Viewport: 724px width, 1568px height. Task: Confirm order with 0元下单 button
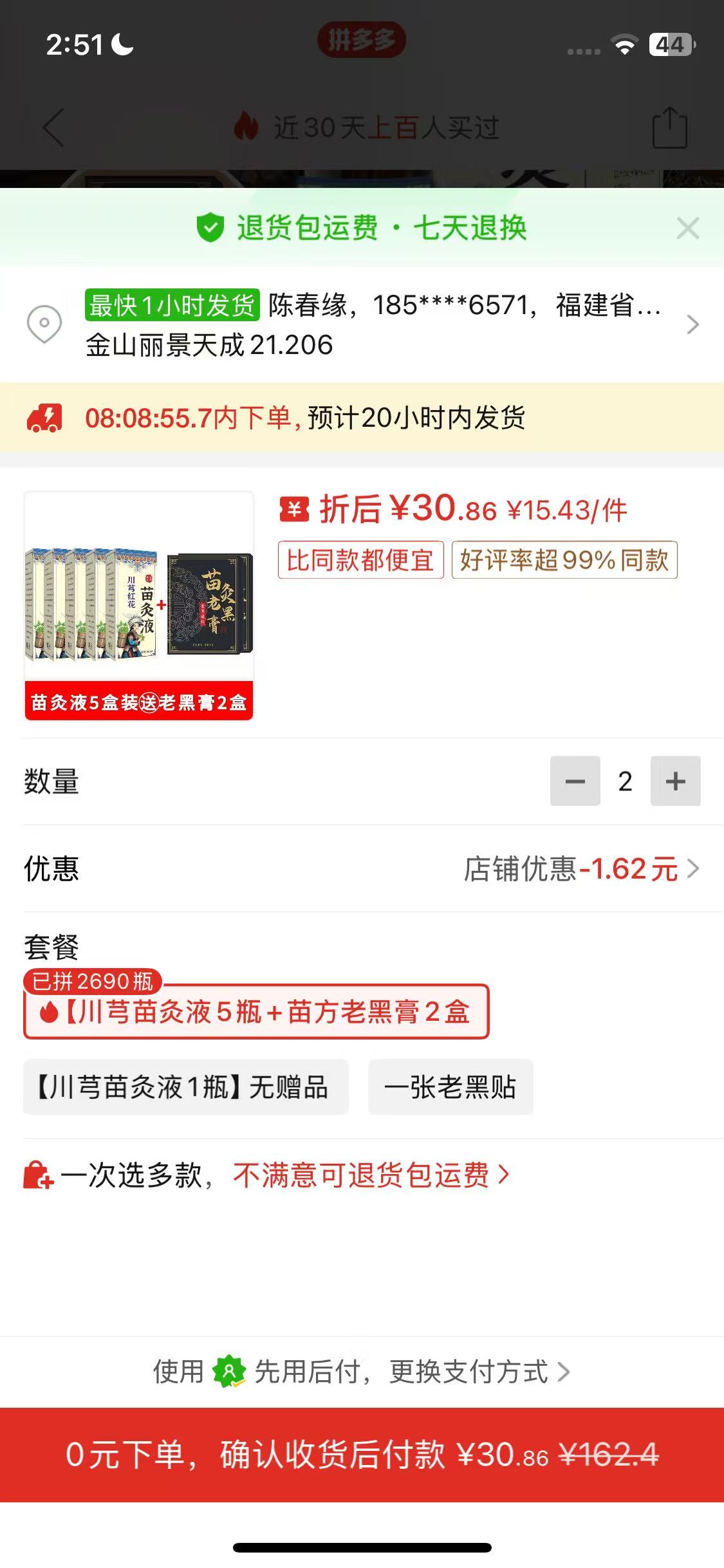point(362,1455)
